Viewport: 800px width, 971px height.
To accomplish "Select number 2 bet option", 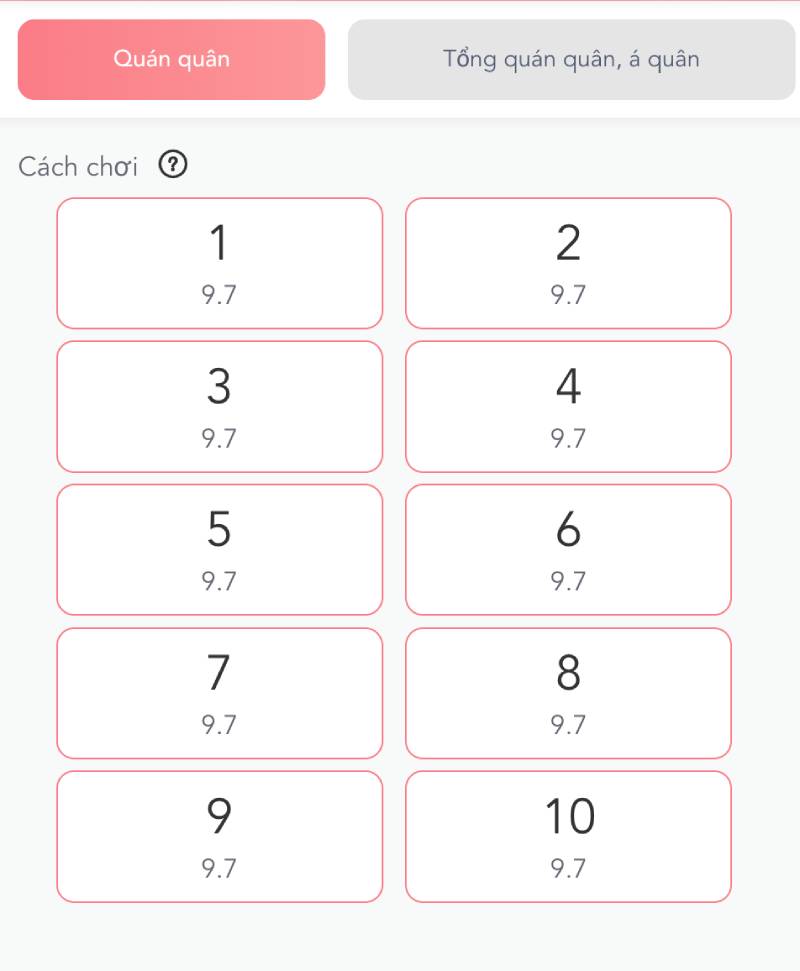I will (x=568, y=263).
